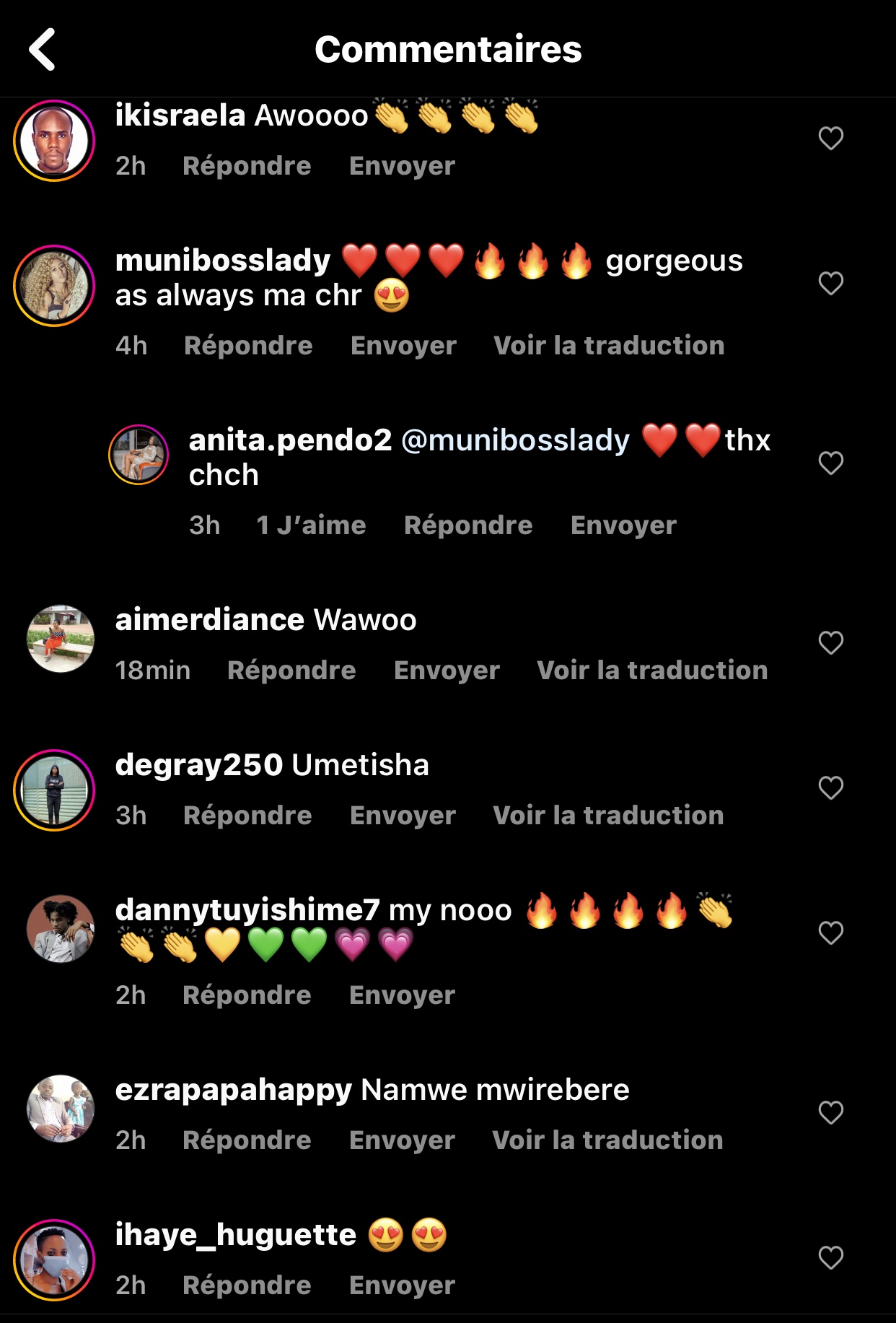Open likes on anita.pendo2's reply
The height and width of the screenshot is (1323, 896).
pos(311,525)
